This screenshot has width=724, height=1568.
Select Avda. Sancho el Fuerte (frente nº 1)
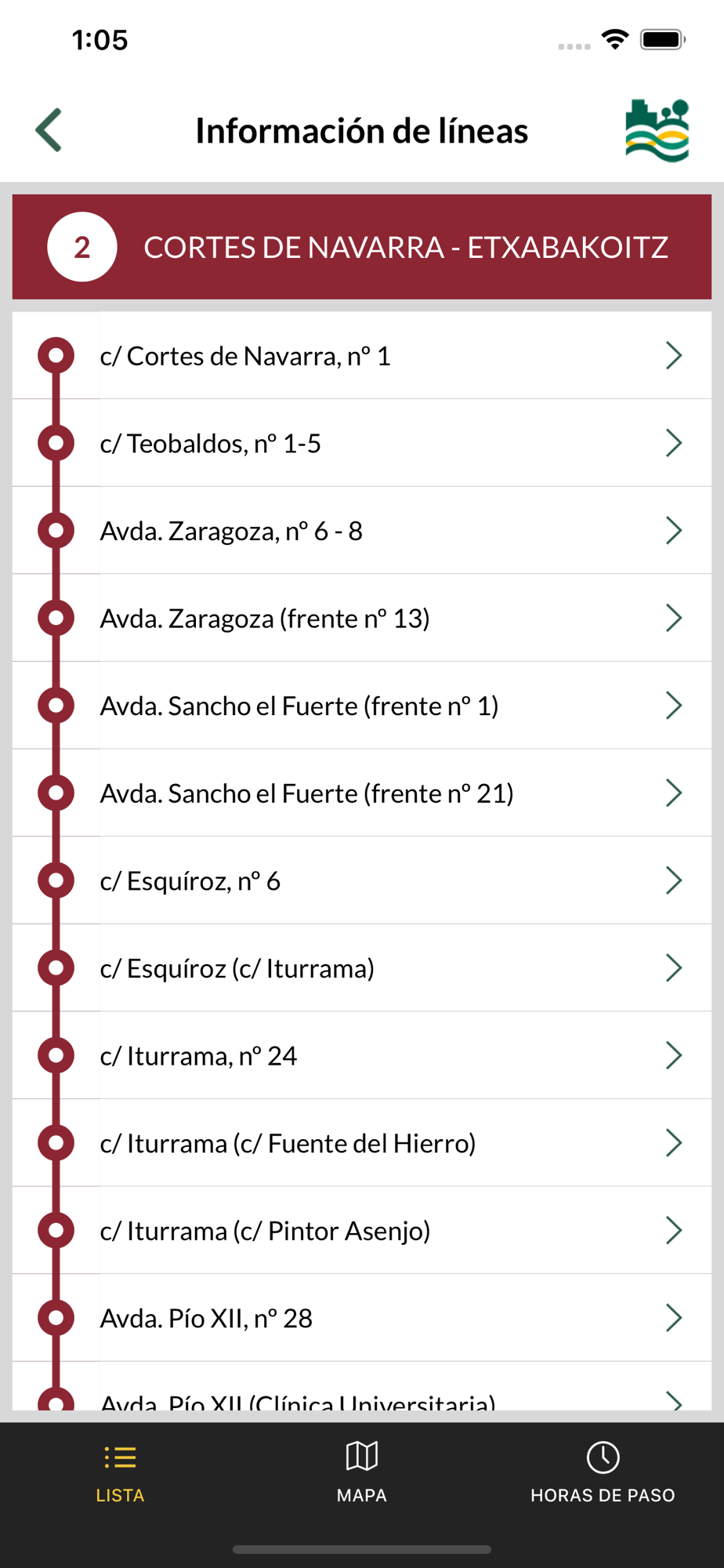pos(362,706)
